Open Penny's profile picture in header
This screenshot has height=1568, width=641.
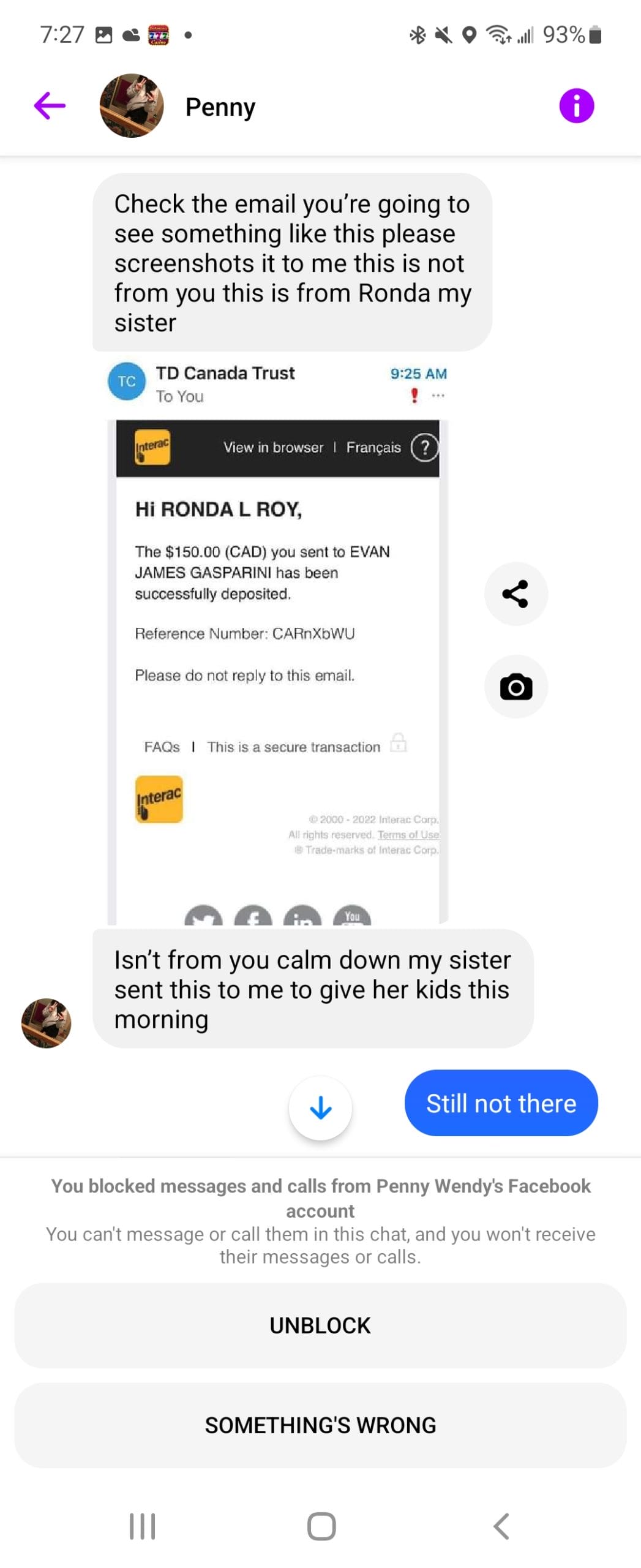point(132,106)
